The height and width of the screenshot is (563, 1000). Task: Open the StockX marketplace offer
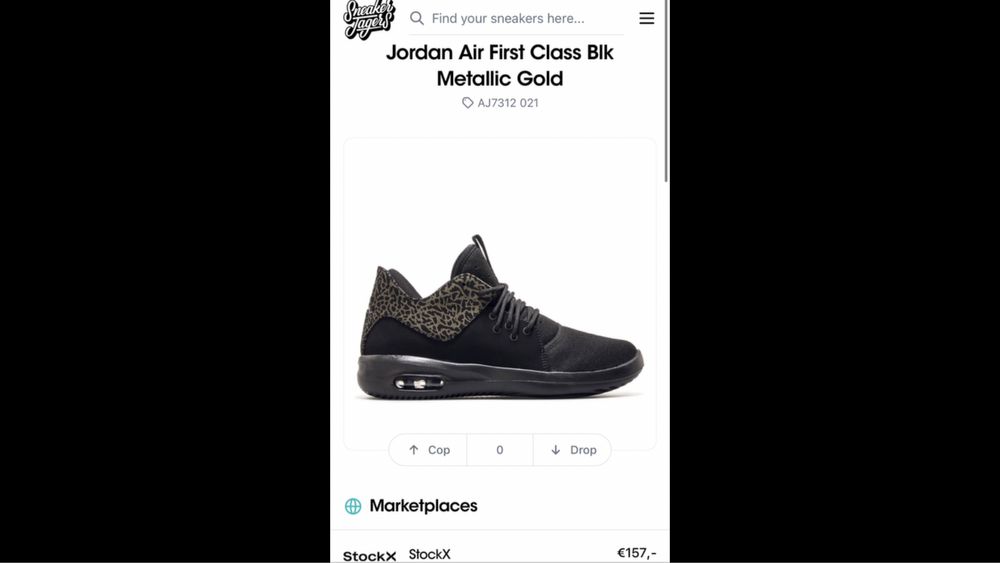(x=500, y=553)
